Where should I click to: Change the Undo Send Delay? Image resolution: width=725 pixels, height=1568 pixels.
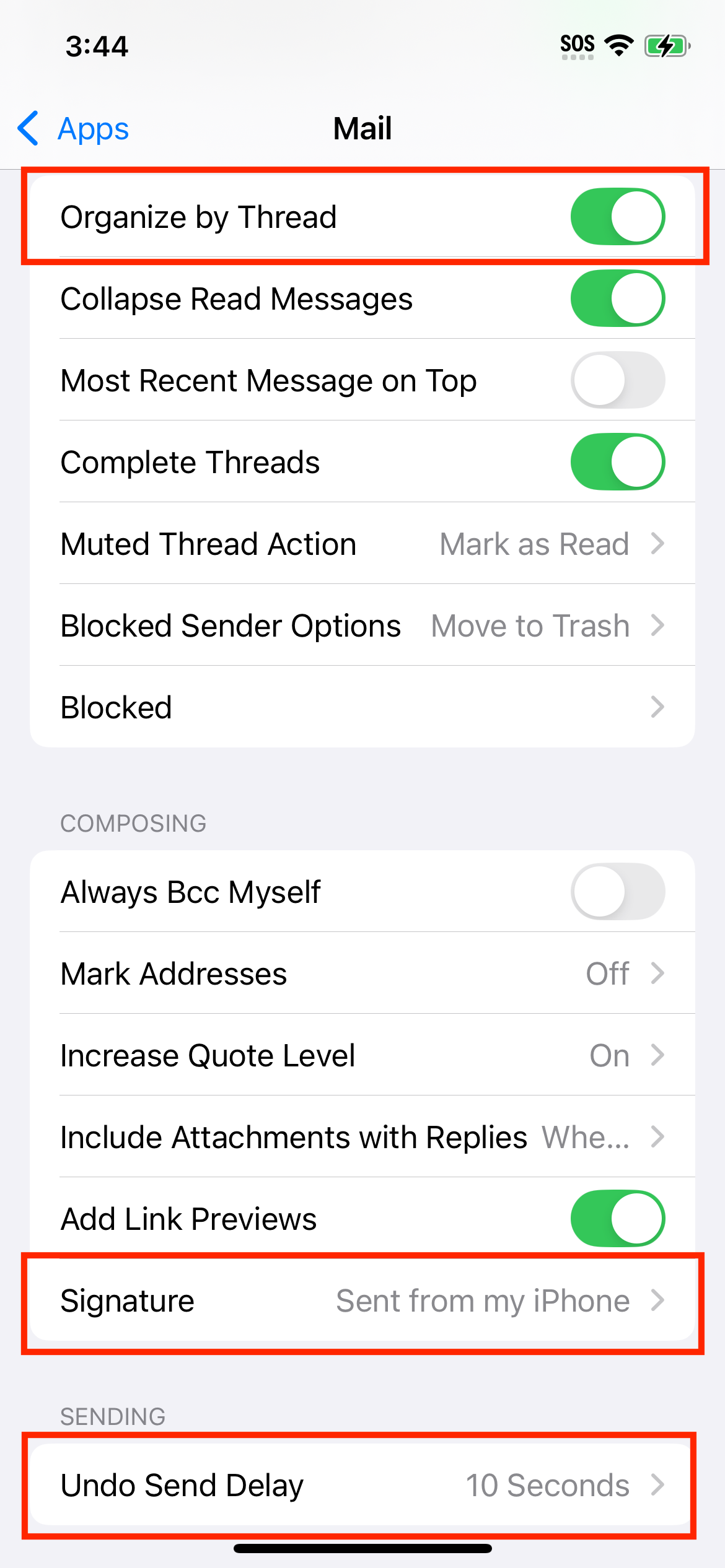[x=362, y=1485]
